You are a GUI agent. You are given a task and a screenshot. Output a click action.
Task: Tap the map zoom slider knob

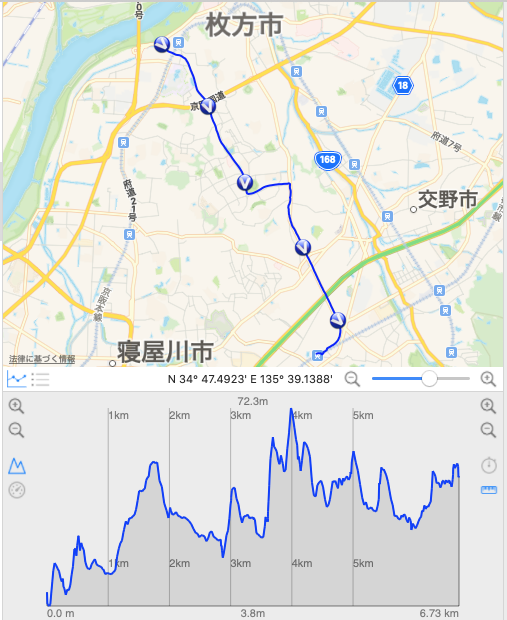429,378
